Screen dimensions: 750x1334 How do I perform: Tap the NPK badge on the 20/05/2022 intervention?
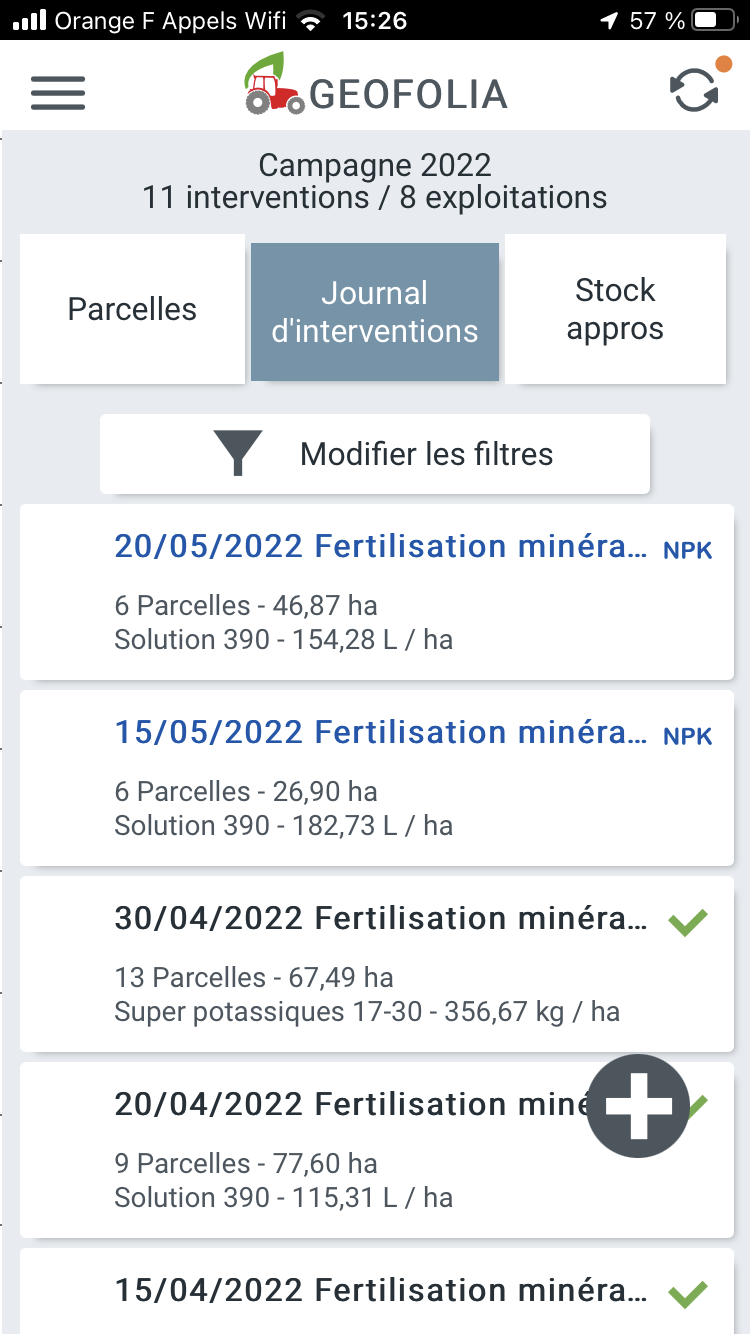point(687,549)
